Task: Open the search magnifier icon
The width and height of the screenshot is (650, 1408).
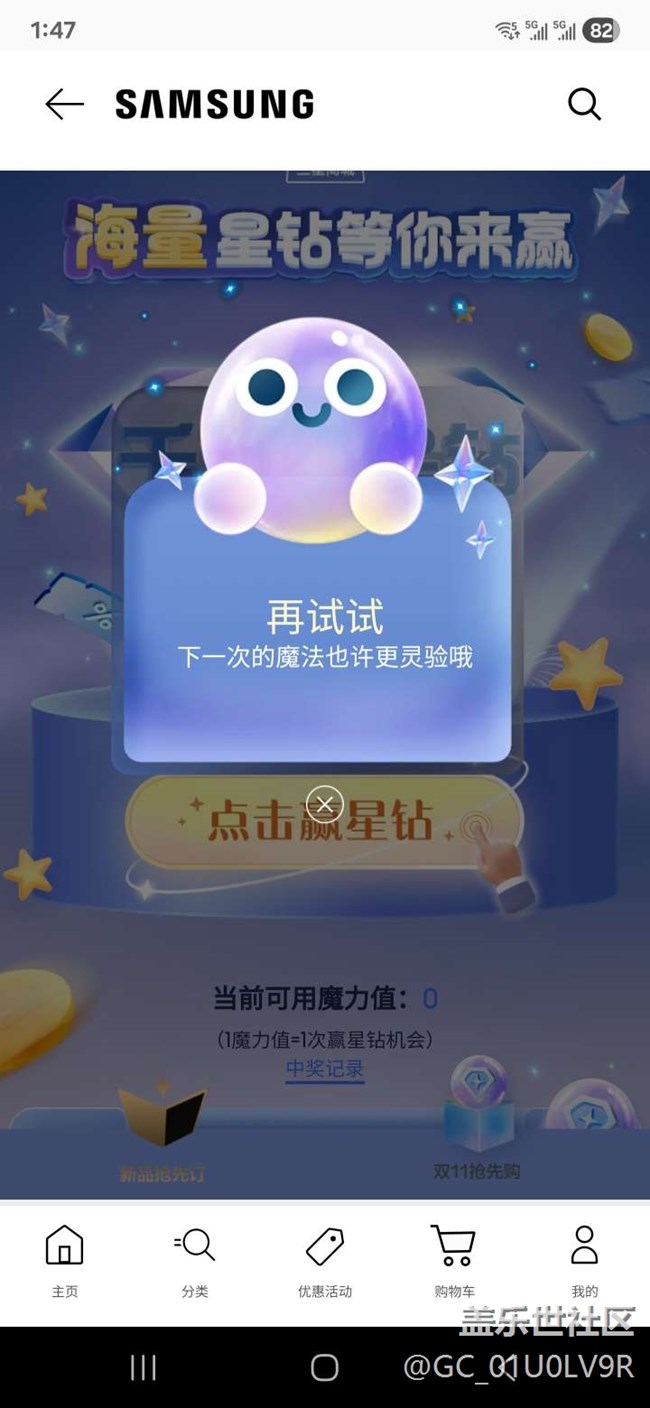Action: tap(584, 104)
